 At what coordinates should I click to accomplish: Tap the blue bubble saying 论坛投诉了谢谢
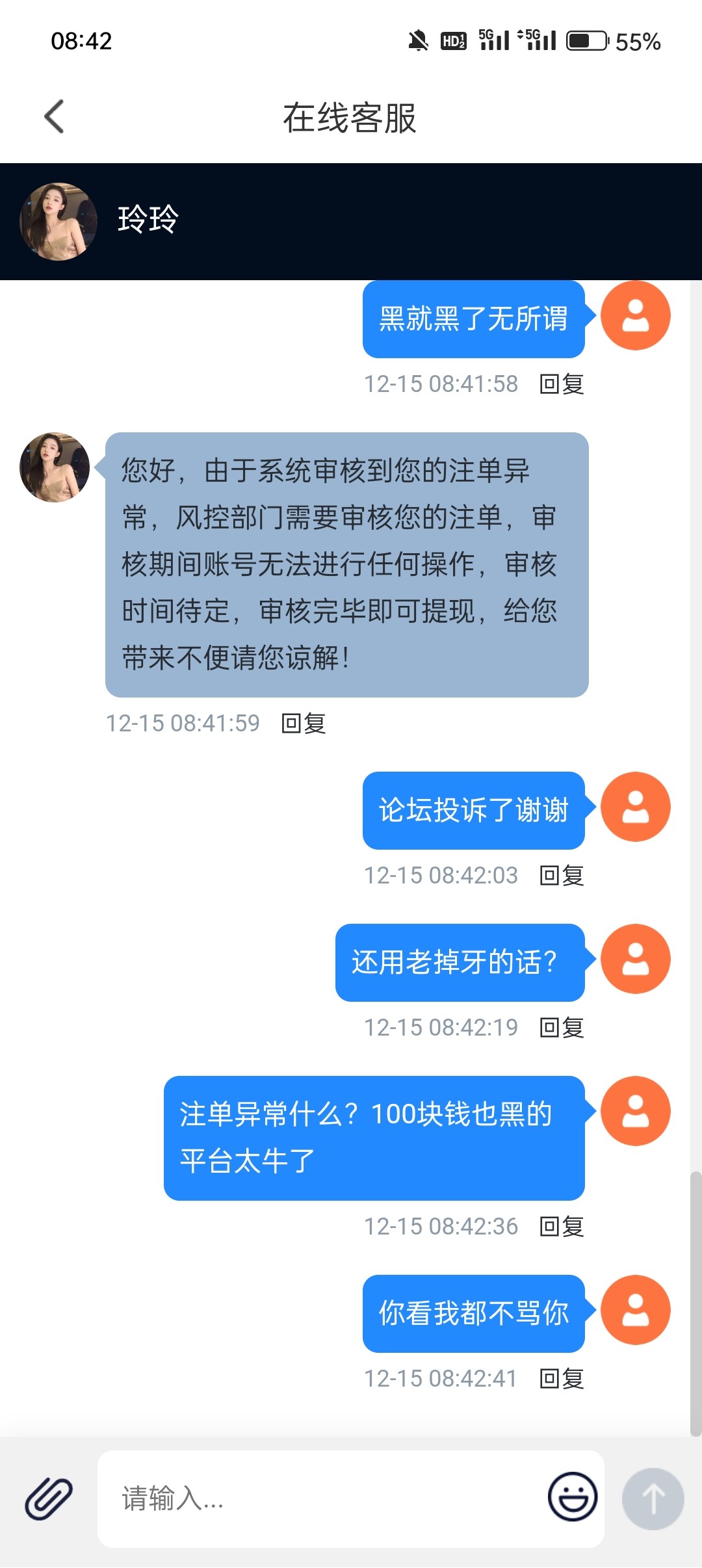(473, 809)
